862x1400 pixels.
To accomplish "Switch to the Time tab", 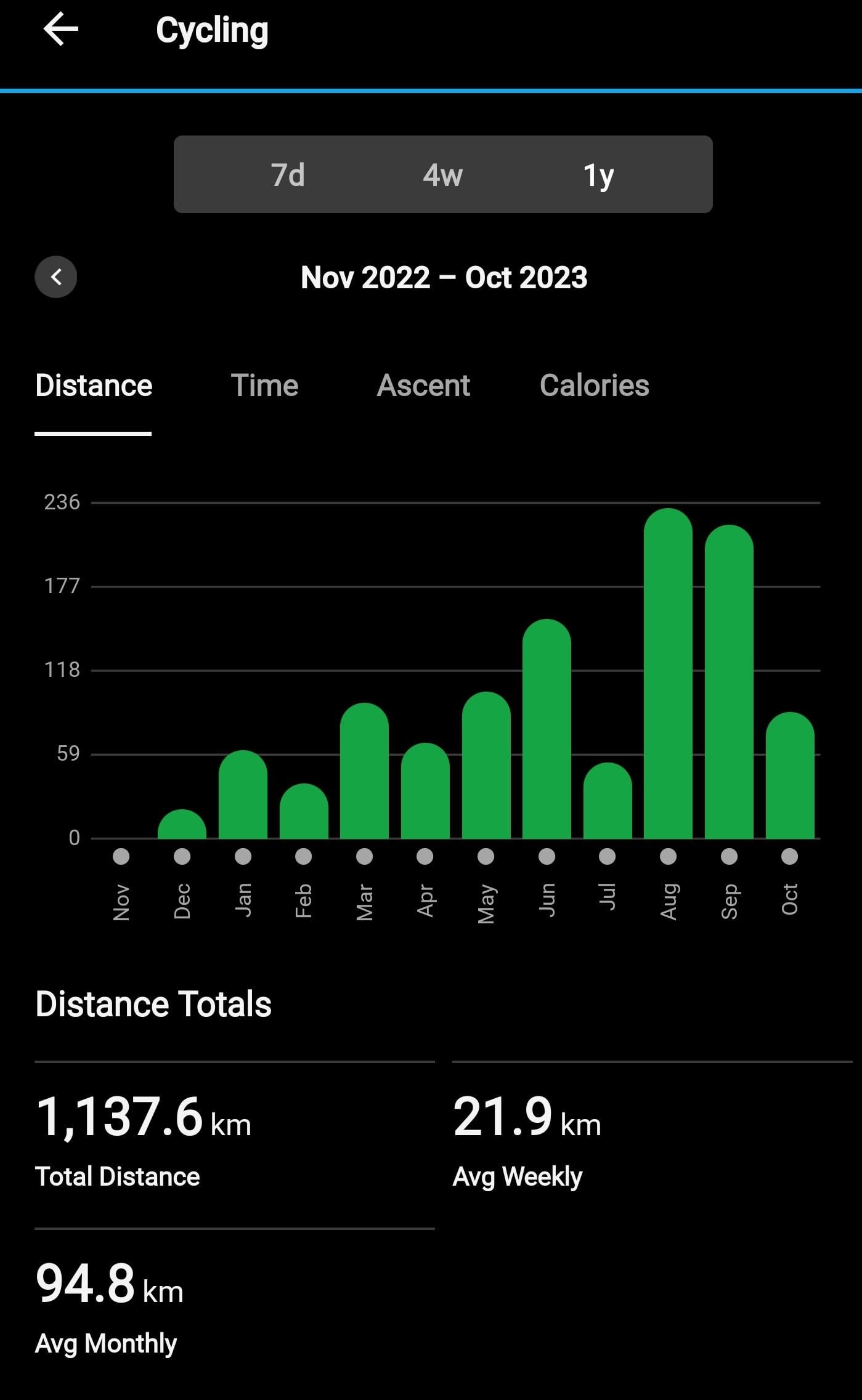I will coord(264,386).
